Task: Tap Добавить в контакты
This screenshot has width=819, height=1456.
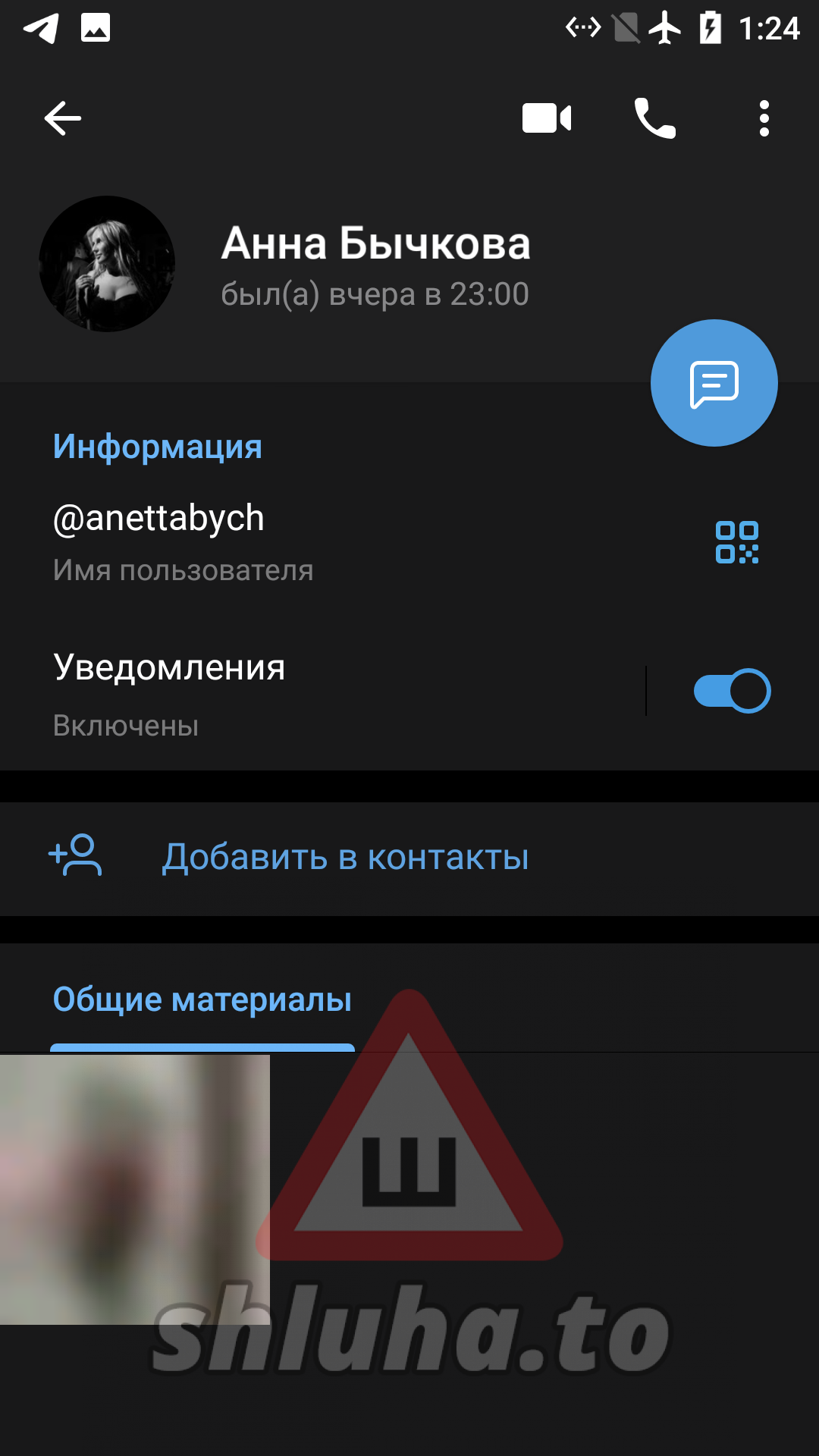Action: (x=345, y=858)
